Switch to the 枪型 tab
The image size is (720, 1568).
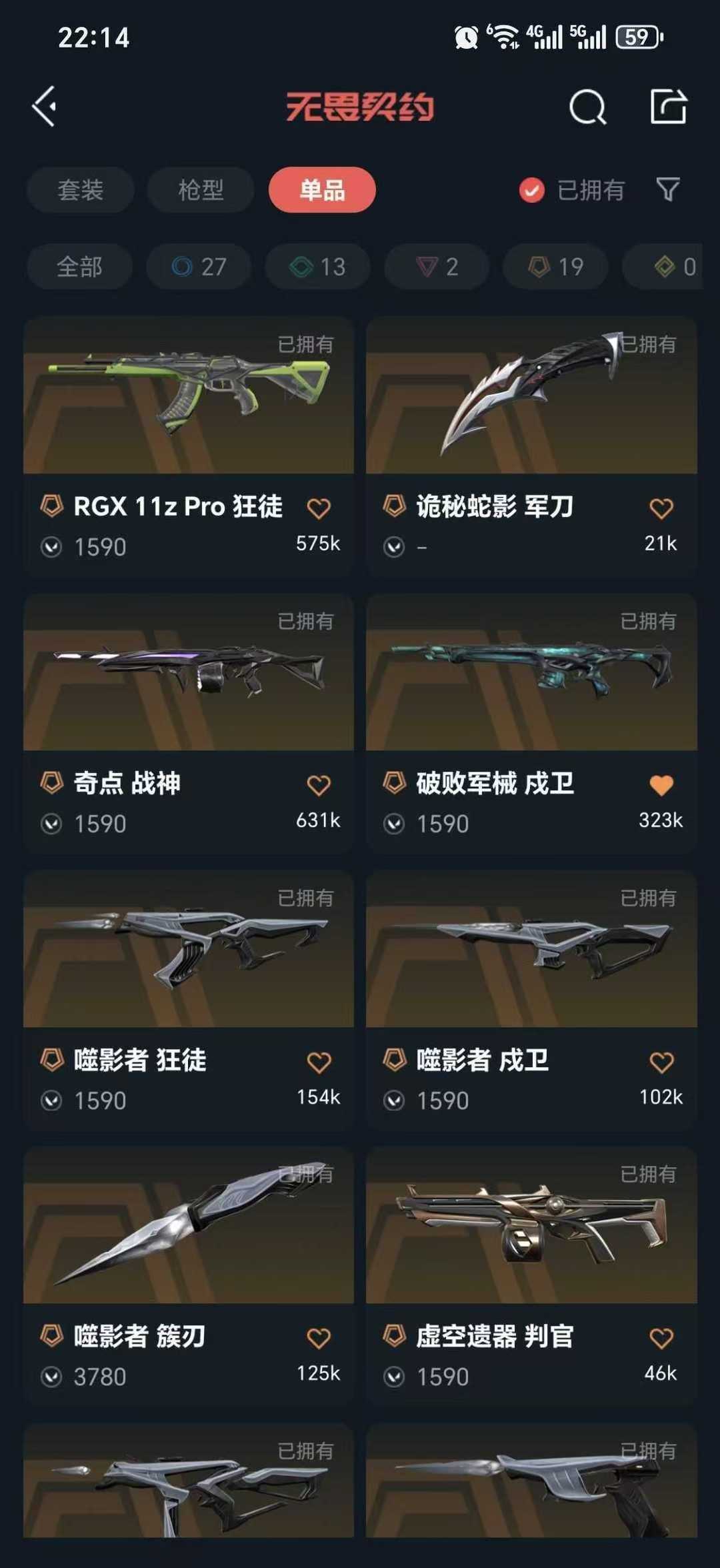coord(199,190)
